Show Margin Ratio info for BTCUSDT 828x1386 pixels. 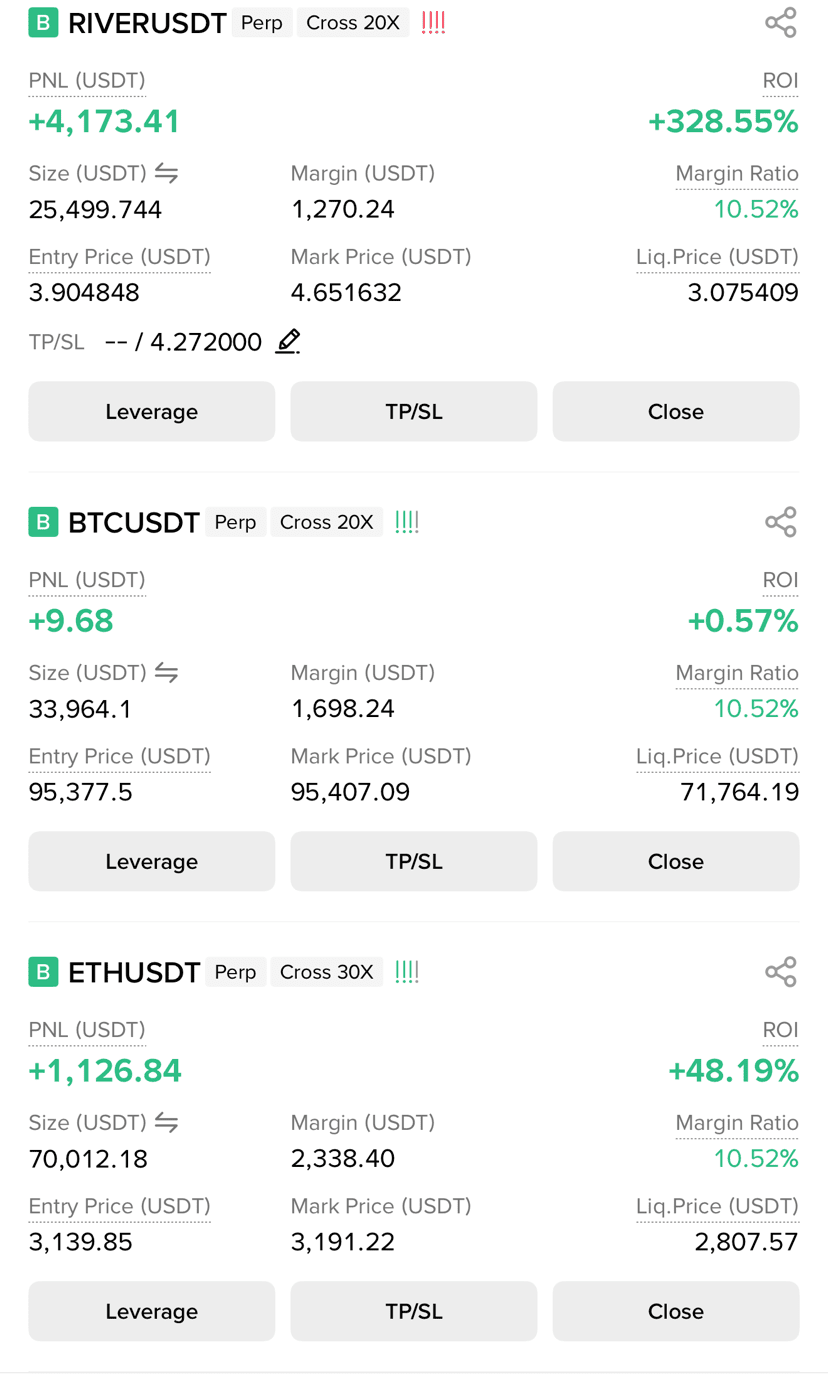737,673
